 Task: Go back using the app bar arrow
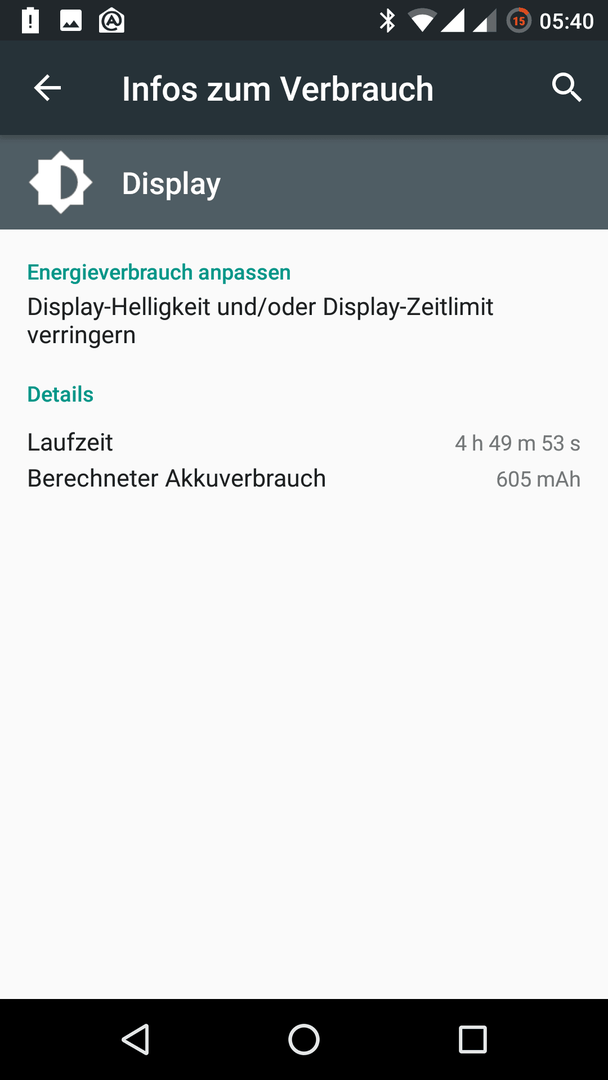[x=48, y=88]
